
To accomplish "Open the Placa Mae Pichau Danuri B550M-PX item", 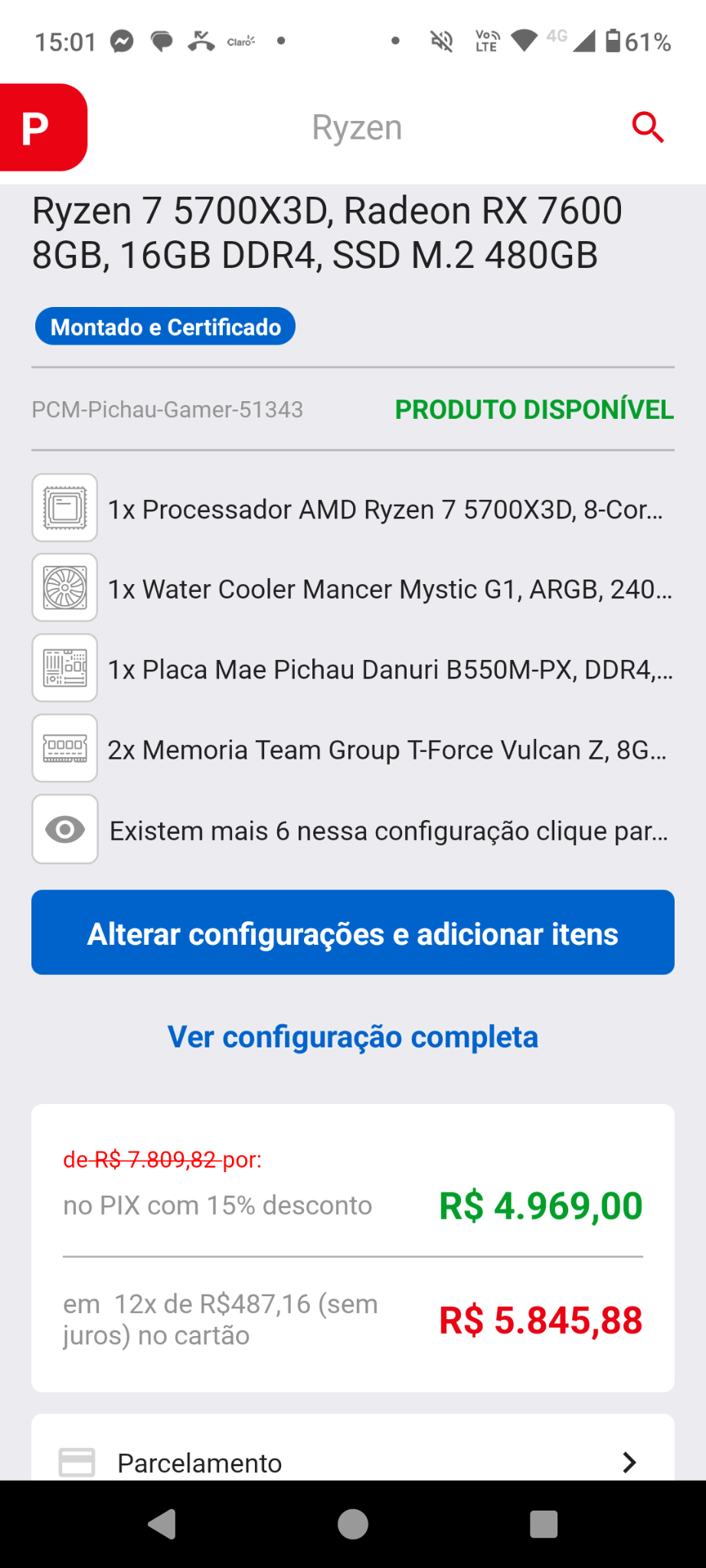I will point(353,668).
